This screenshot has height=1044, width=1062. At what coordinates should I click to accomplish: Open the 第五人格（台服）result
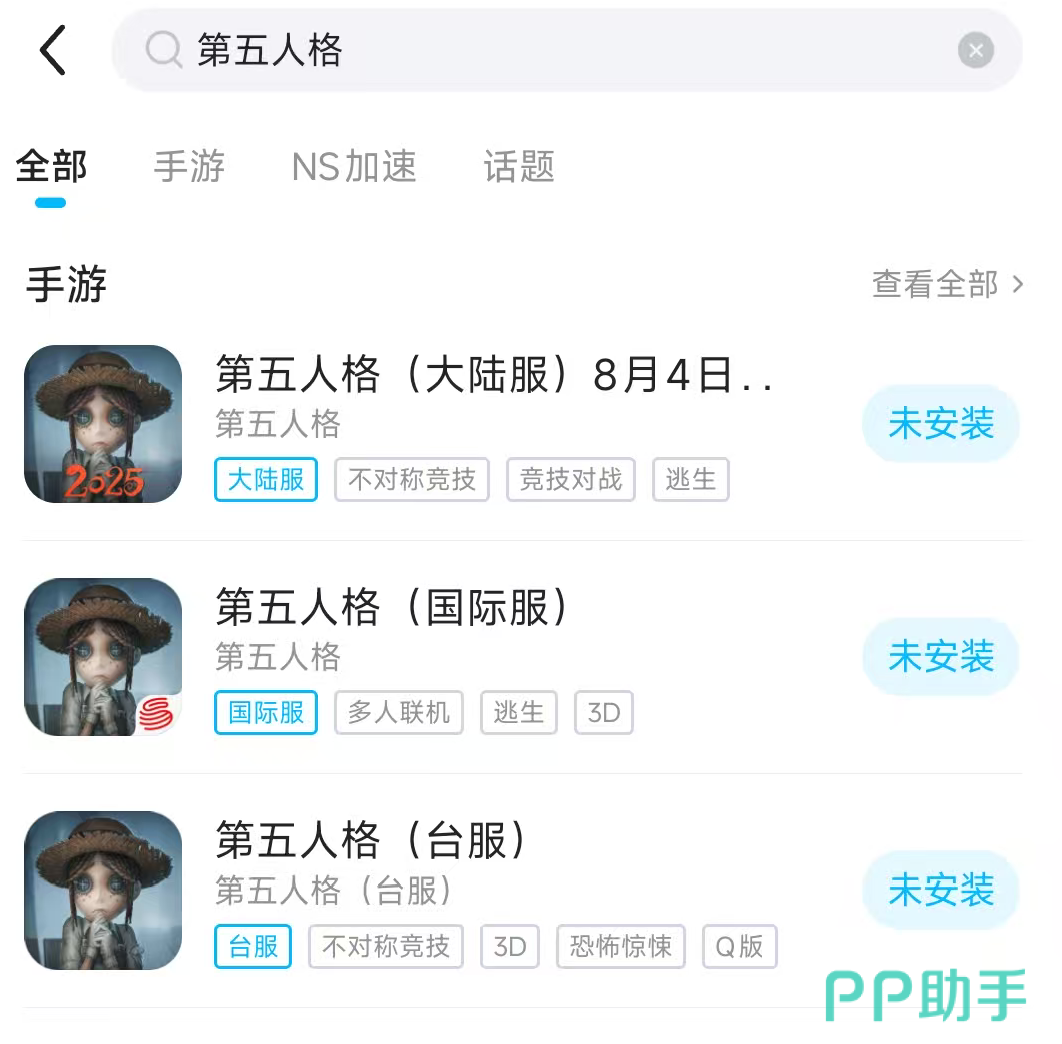coord(370,840)
